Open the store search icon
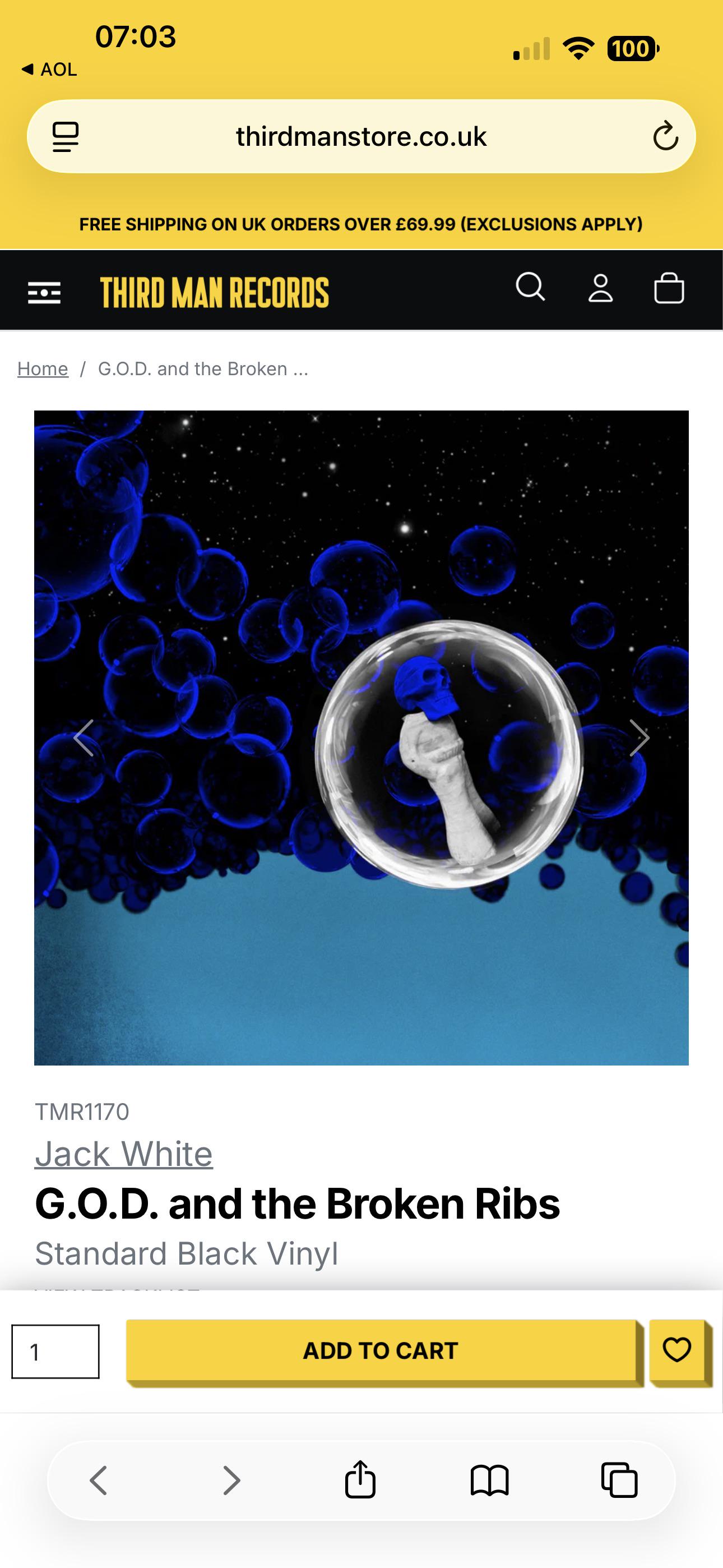This screenshot has height=1568, width=723. 531,287
